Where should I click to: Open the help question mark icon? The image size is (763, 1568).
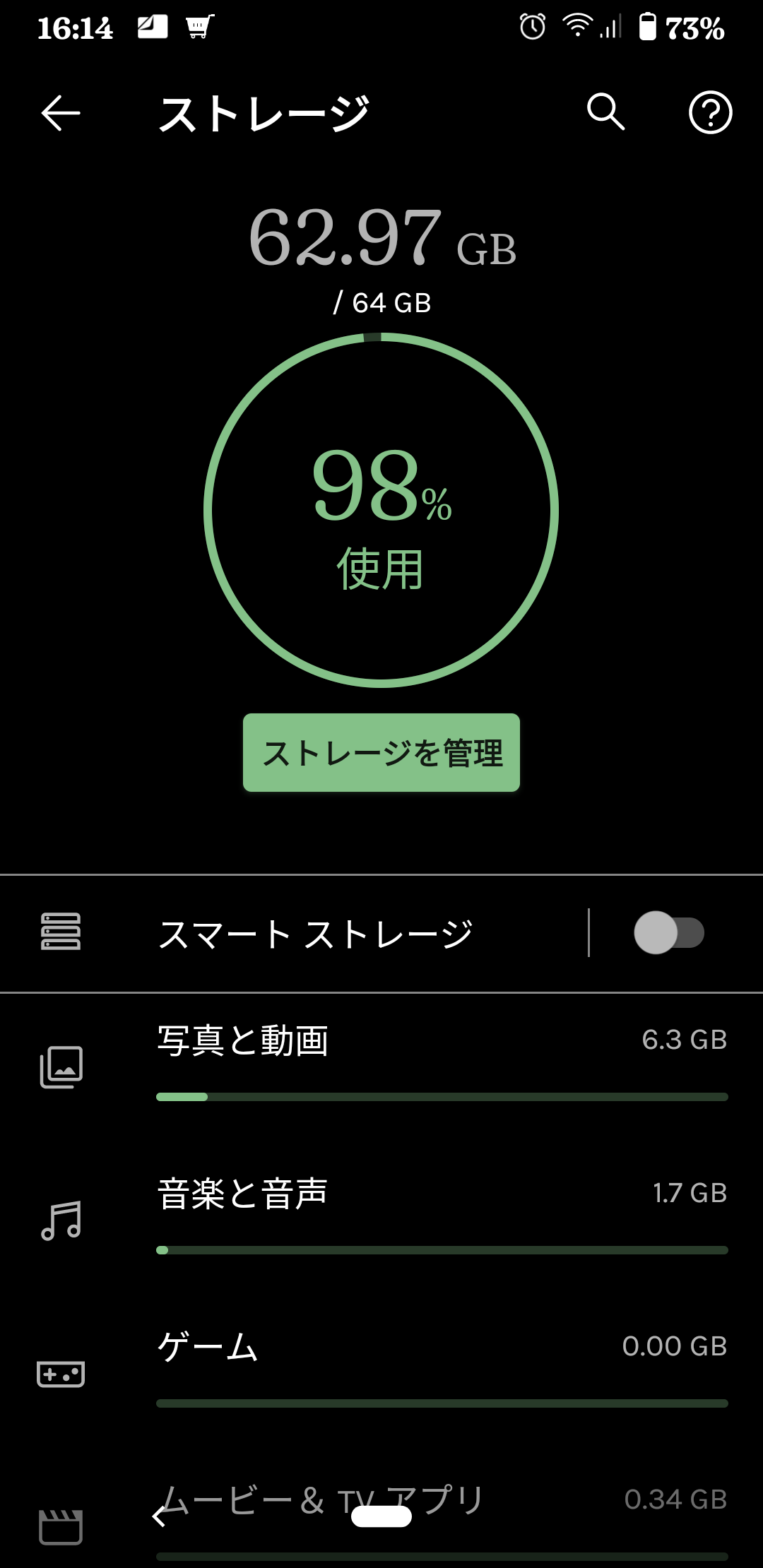pyautogui.click(x=710, y=112)
